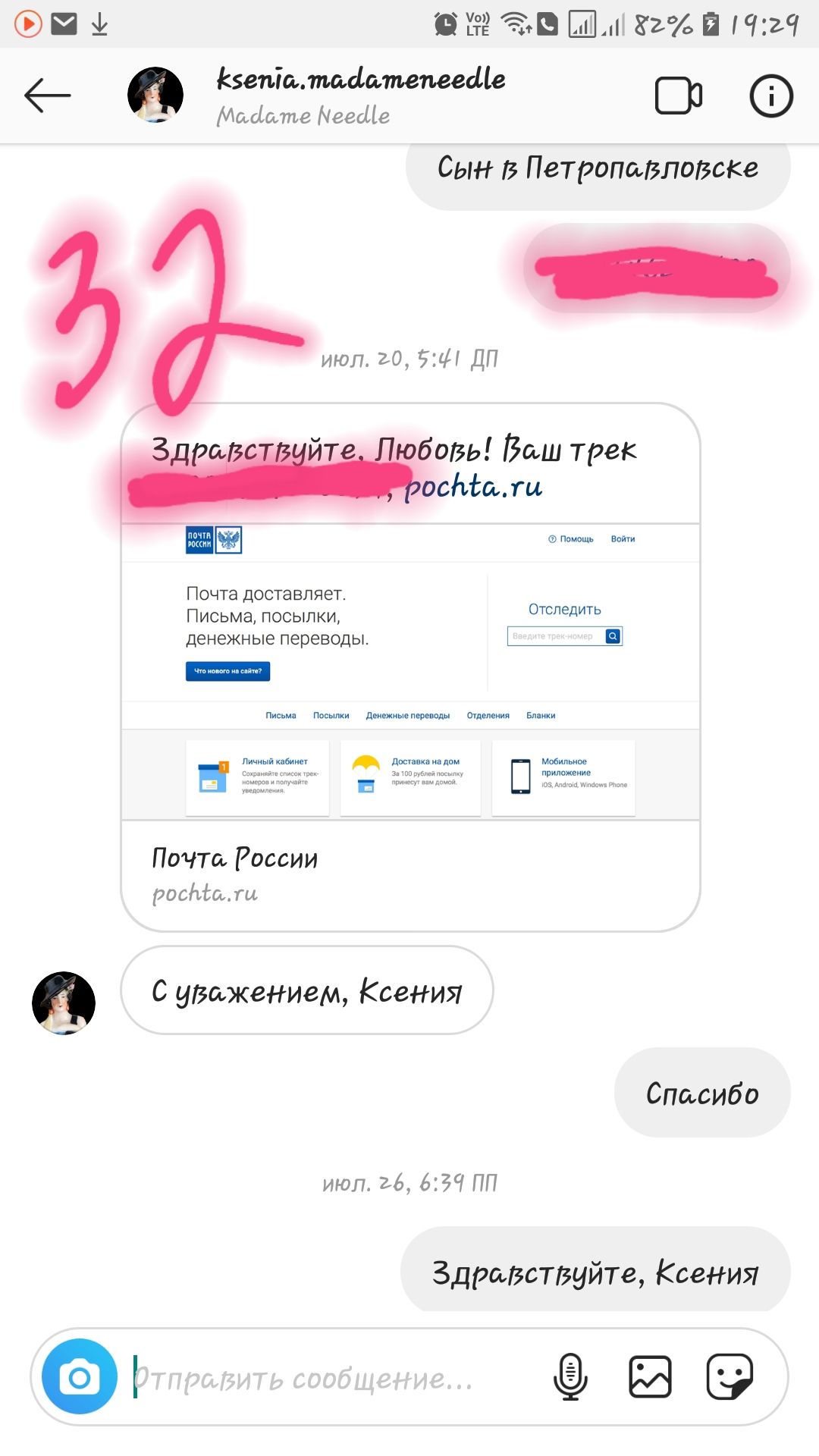819x1456 pixels.
Task: Go back to the inbox
Action: (47, 96)
